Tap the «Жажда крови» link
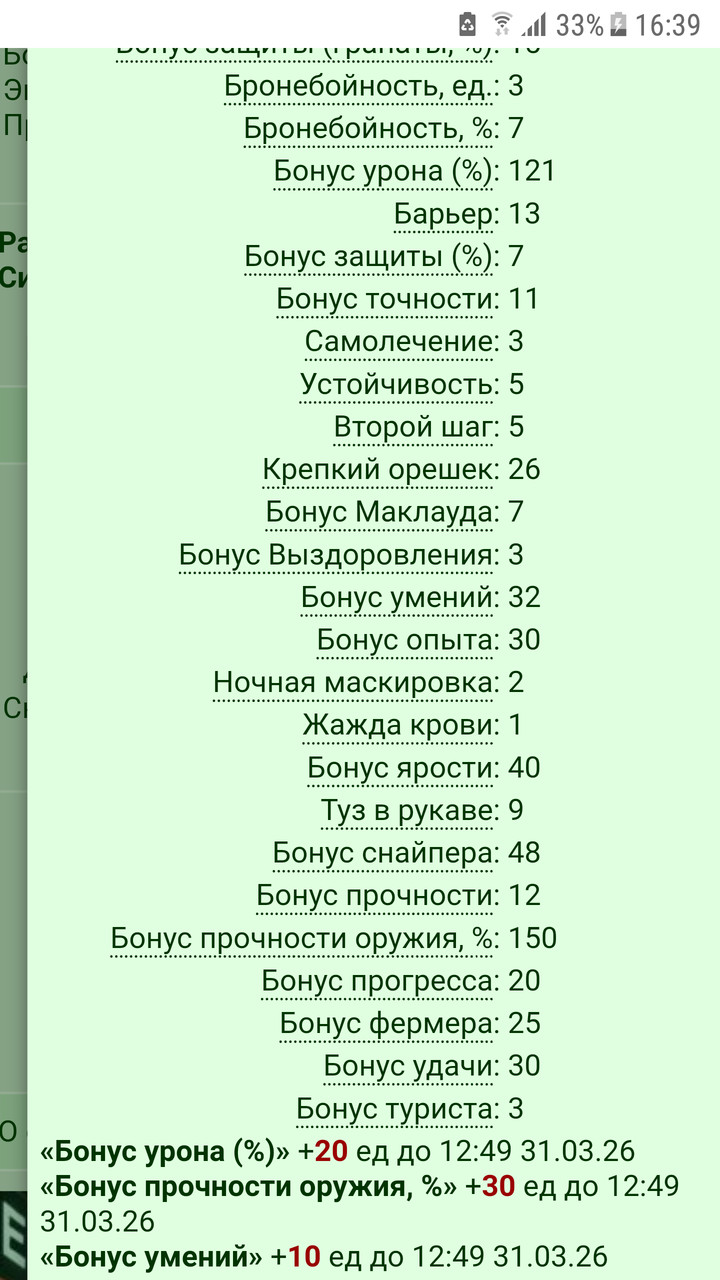The height and width of the screenshot is (1280, 720). (399, 725)
